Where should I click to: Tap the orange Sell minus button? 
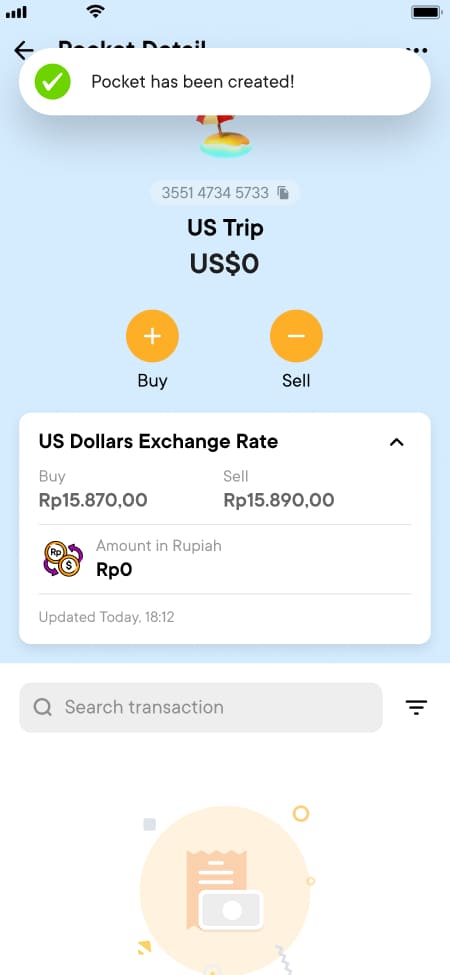[296, 336]
